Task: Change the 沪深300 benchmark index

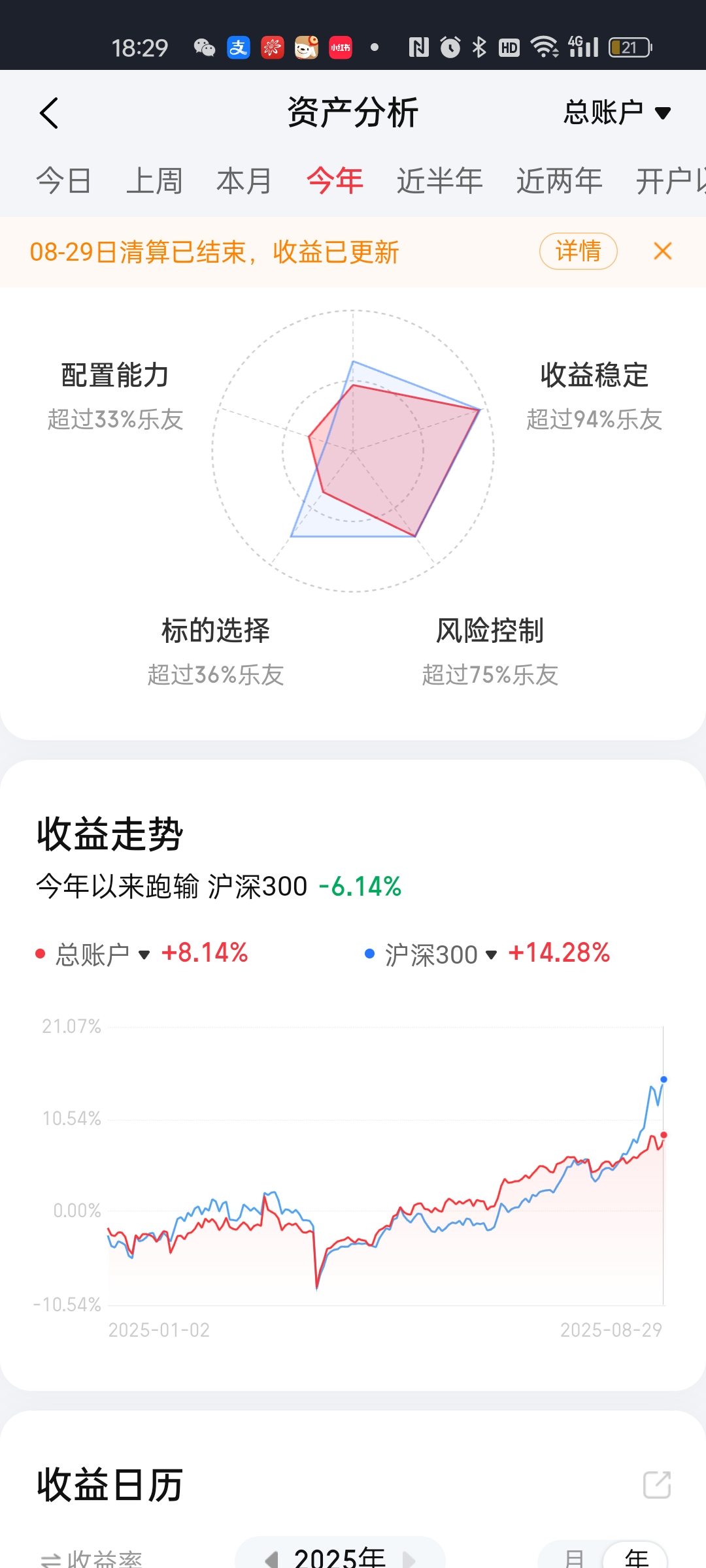Action: 441,955
